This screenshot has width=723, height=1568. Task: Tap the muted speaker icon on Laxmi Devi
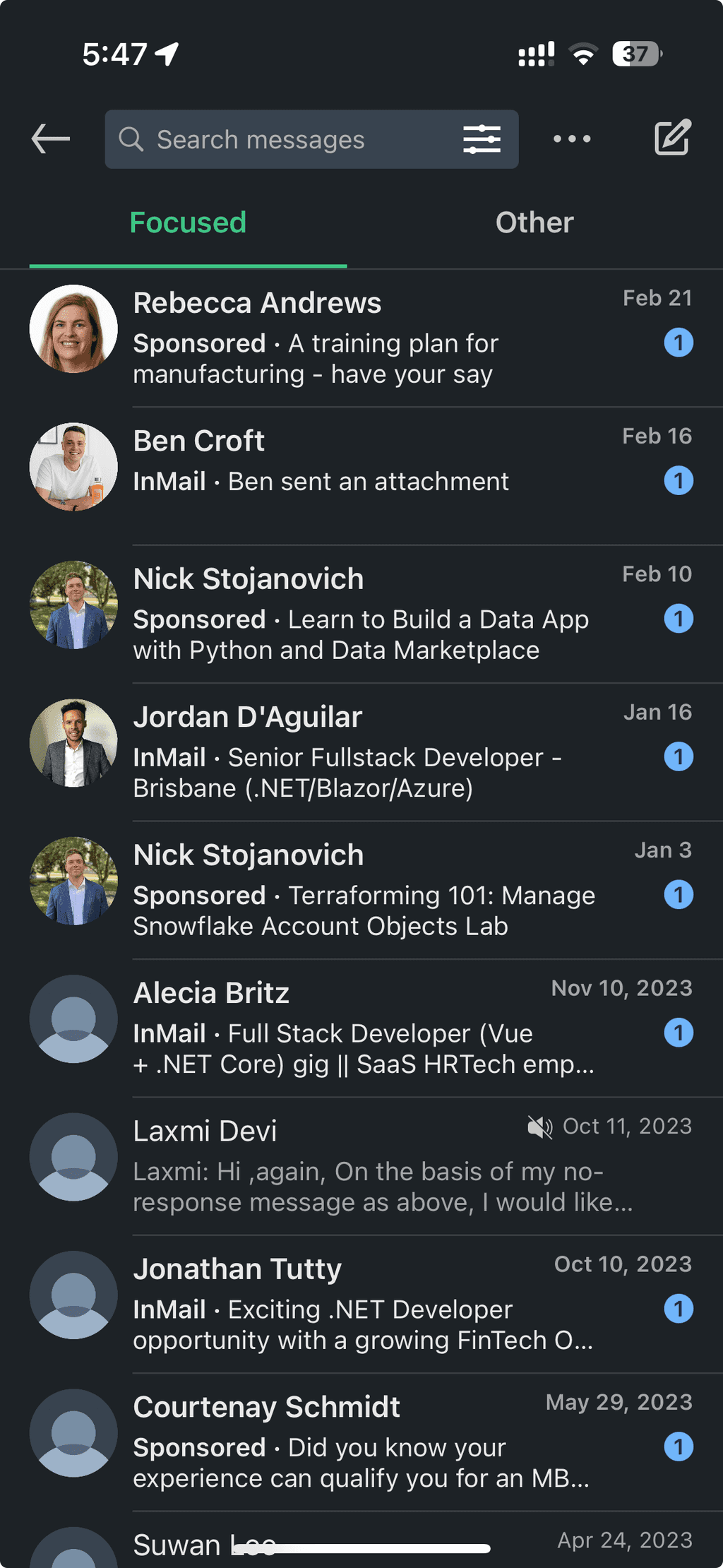(539, 1126)
